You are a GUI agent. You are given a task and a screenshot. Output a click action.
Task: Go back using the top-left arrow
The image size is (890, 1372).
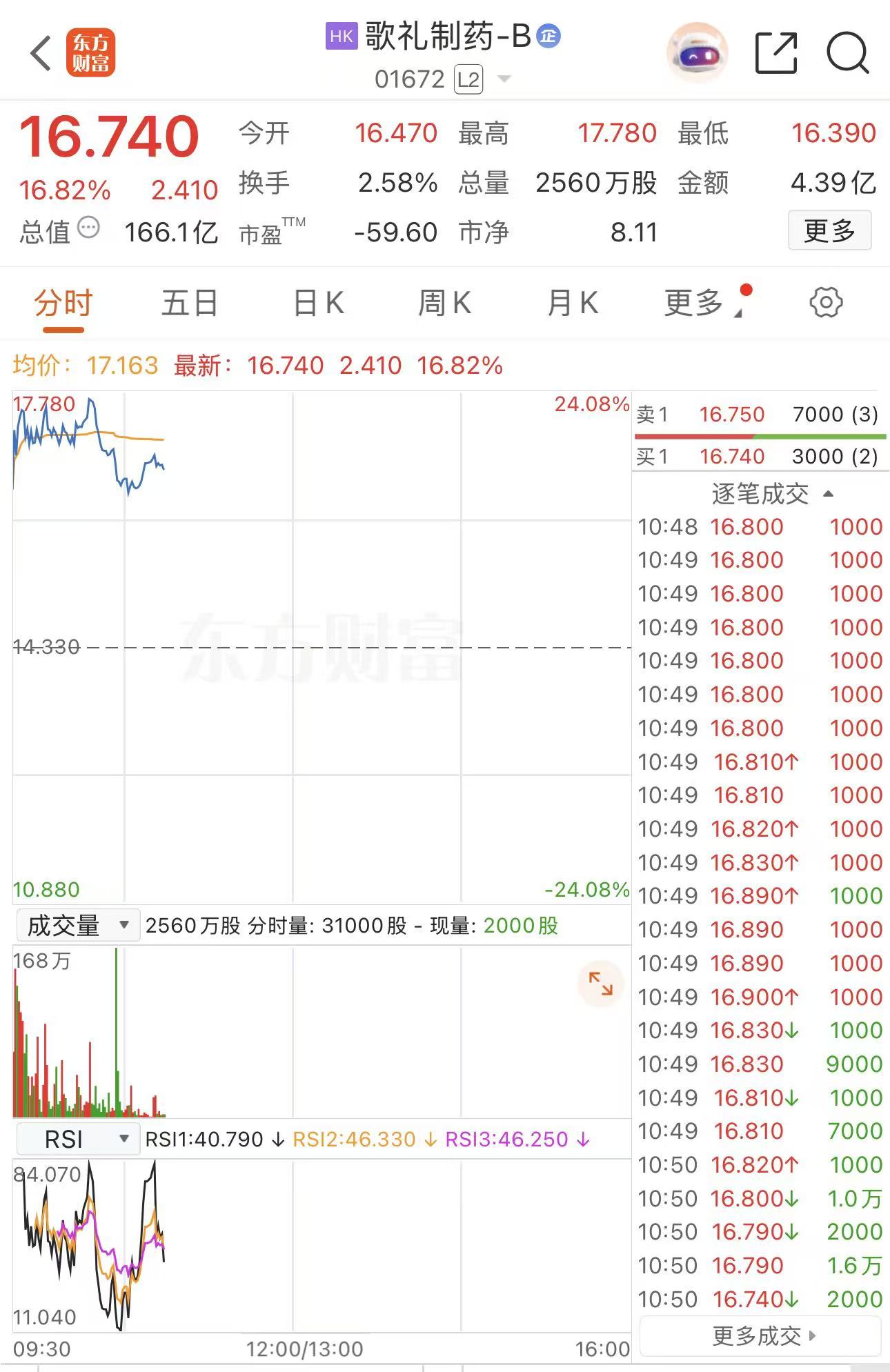pos(41,53)
